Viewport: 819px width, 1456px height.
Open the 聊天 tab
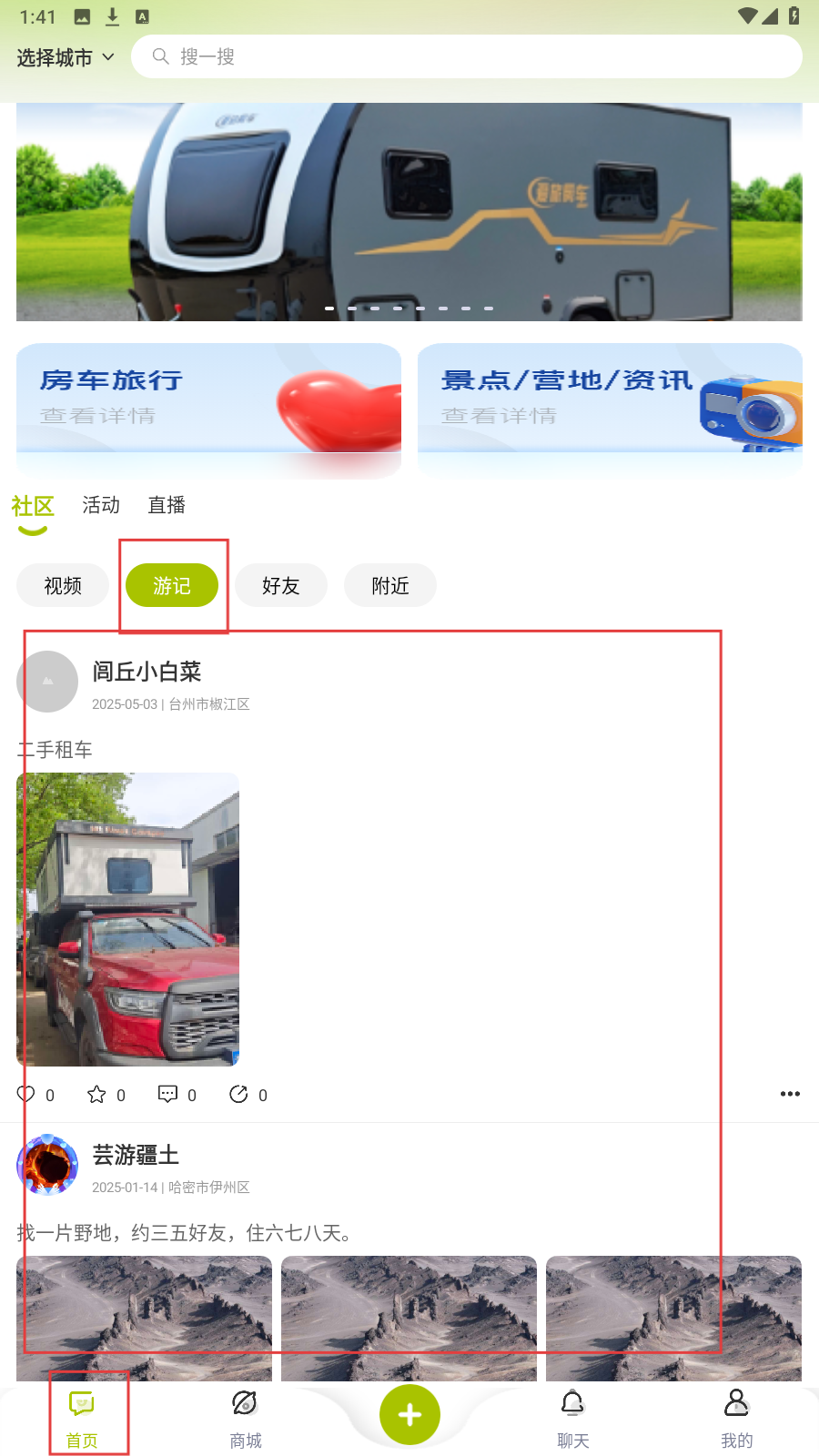tap(572, 1419)
